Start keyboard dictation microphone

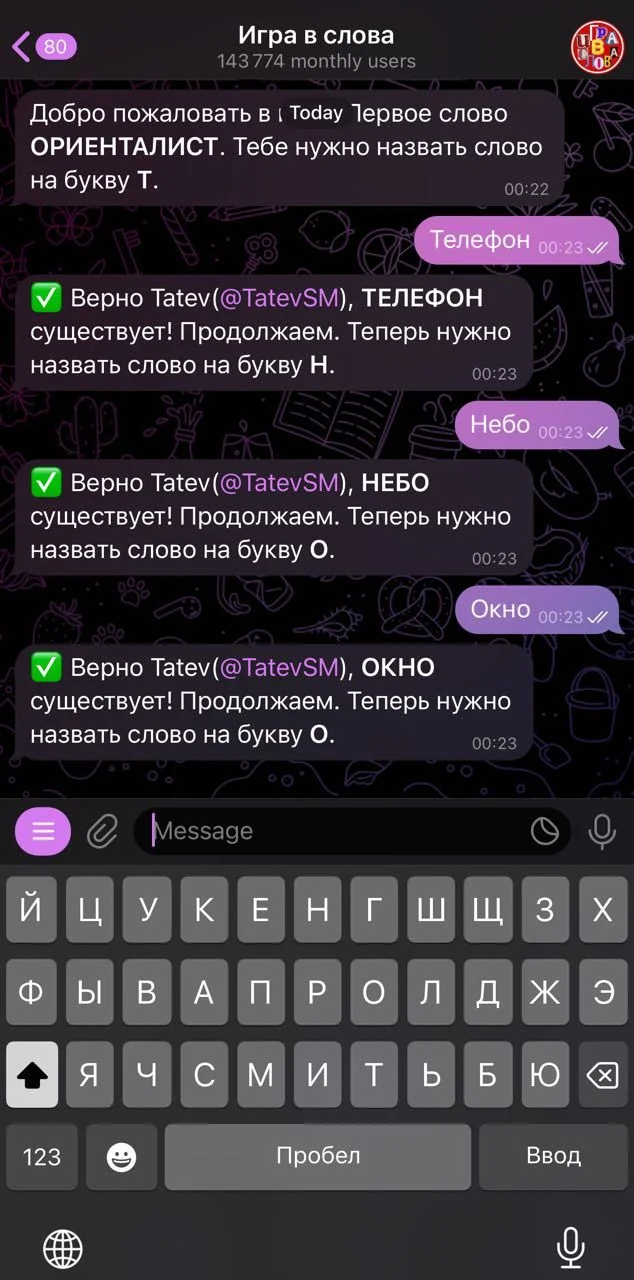[570, 1246]
